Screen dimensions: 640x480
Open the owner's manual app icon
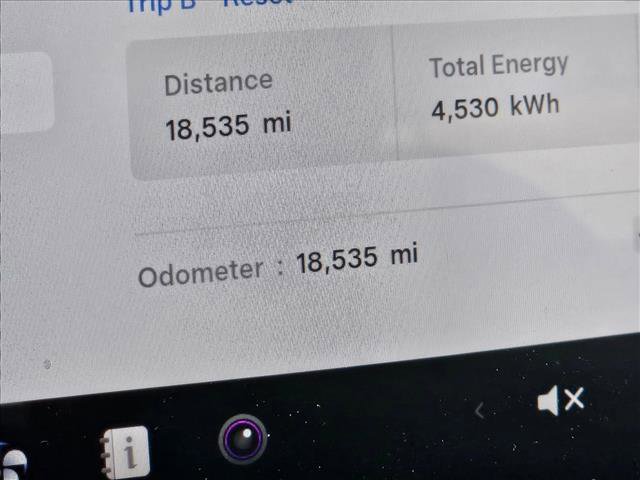coord(126,452)
